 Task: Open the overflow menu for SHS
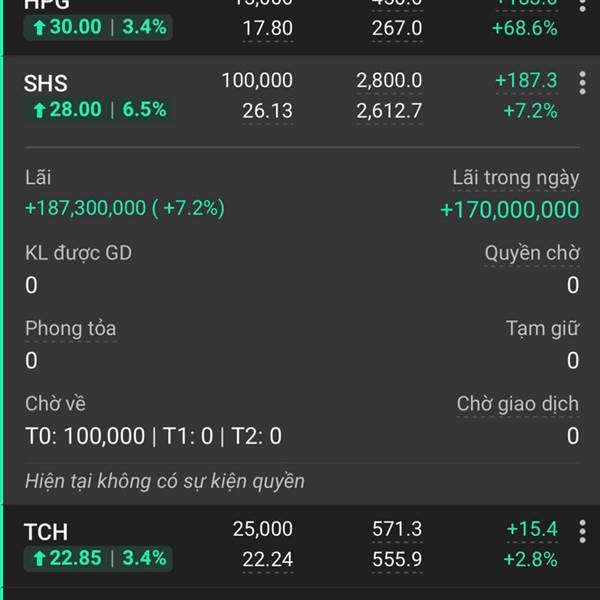[x=582, y=83]
